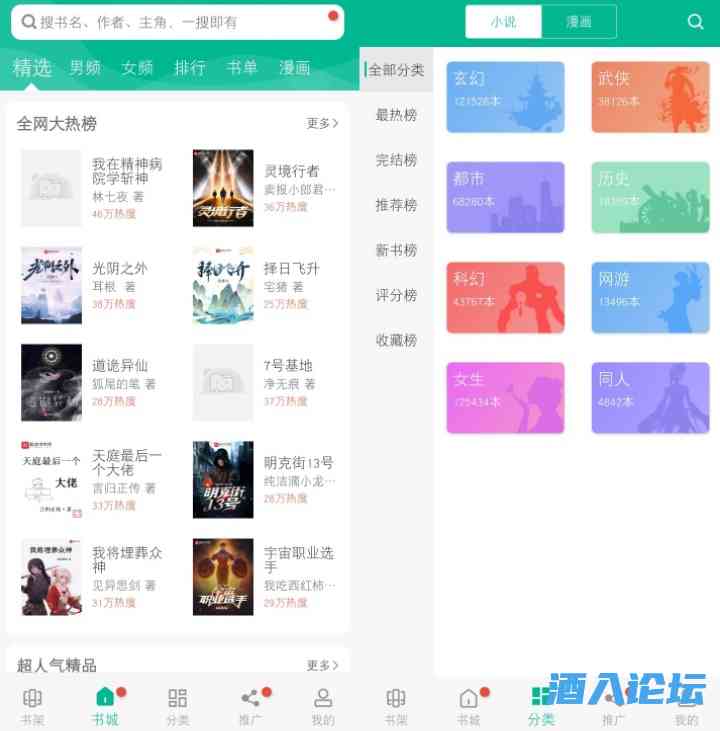Select 完结榜 in the side list
Viewport: 720px width, 731px height.
click(x=396, y=160)
